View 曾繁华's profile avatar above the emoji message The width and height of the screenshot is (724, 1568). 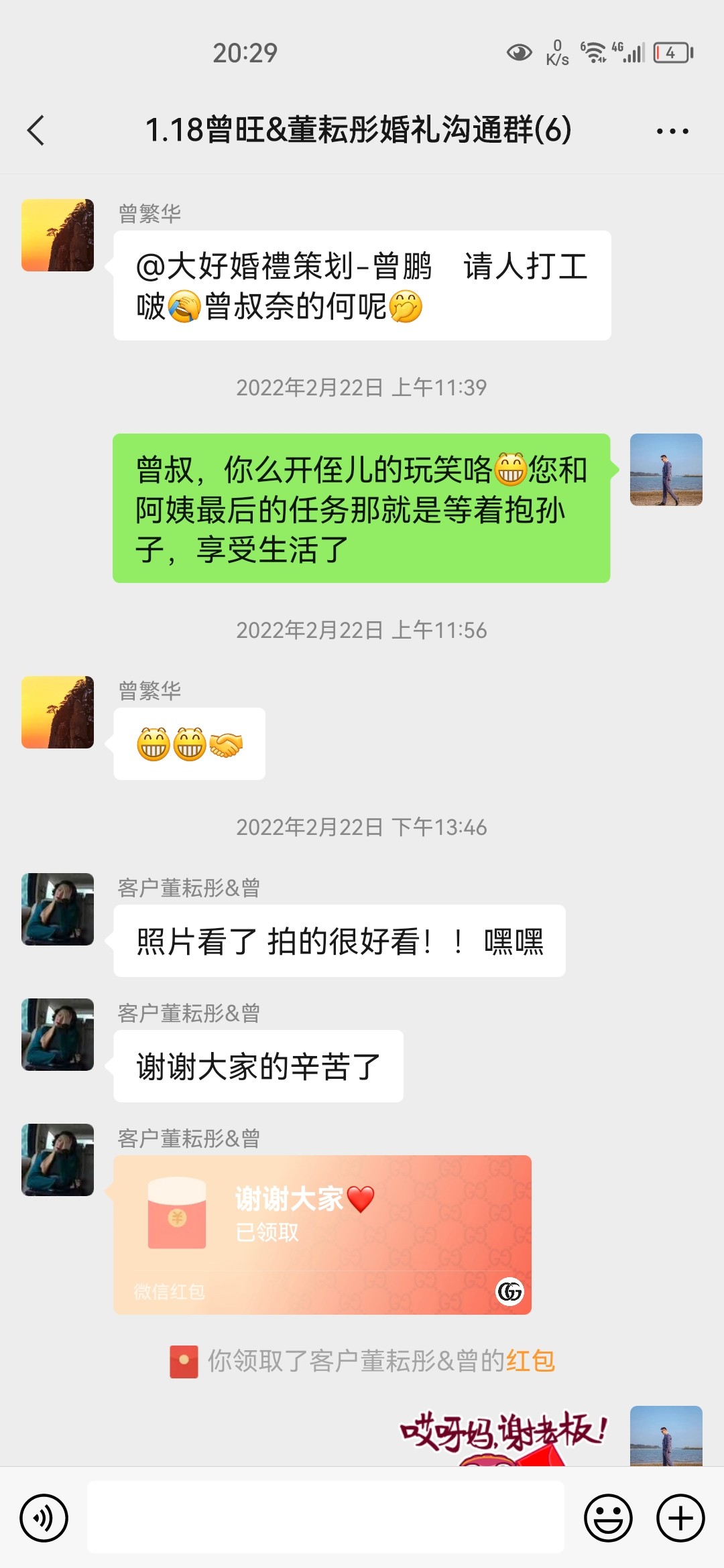[58, 712]
